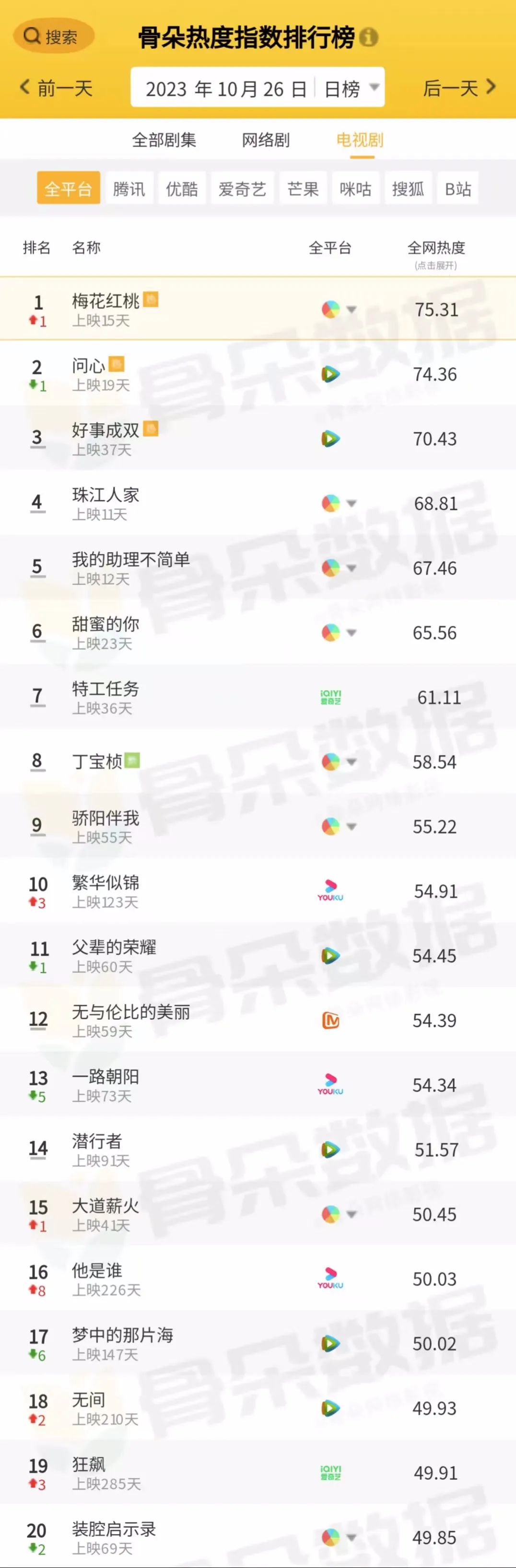Filter by B站 platform
Viewport: 516px width, 1568px height.
pyautogui.click(x=457, y=189)
